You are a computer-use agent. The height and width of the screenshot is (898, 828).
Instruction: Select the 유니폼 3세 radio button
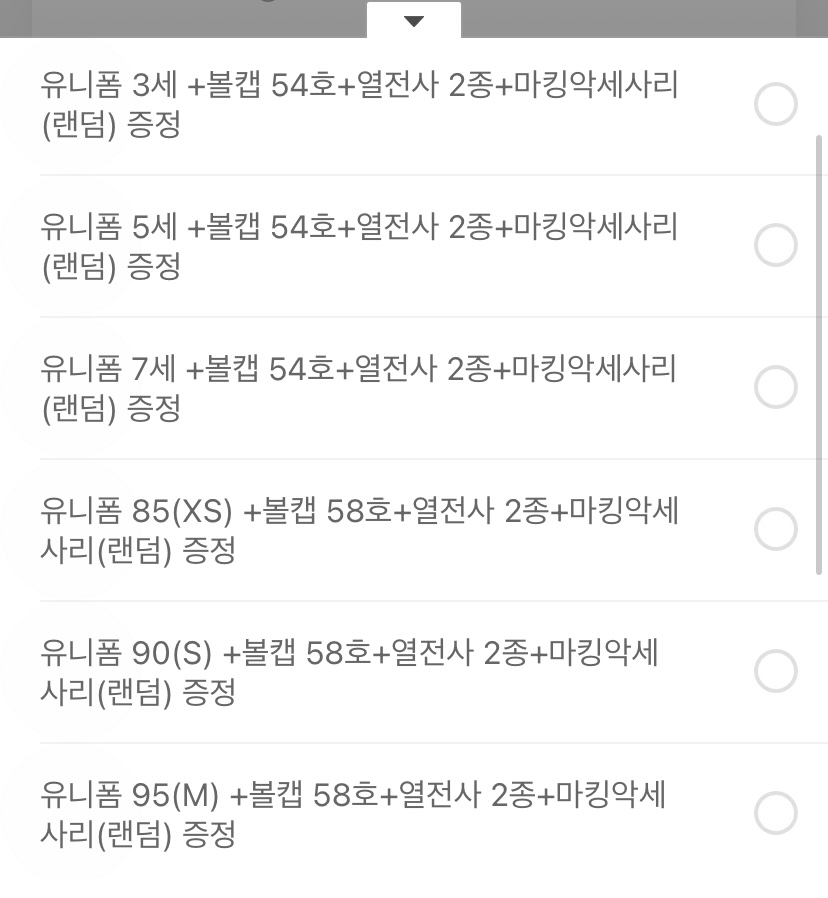point(777,103)
